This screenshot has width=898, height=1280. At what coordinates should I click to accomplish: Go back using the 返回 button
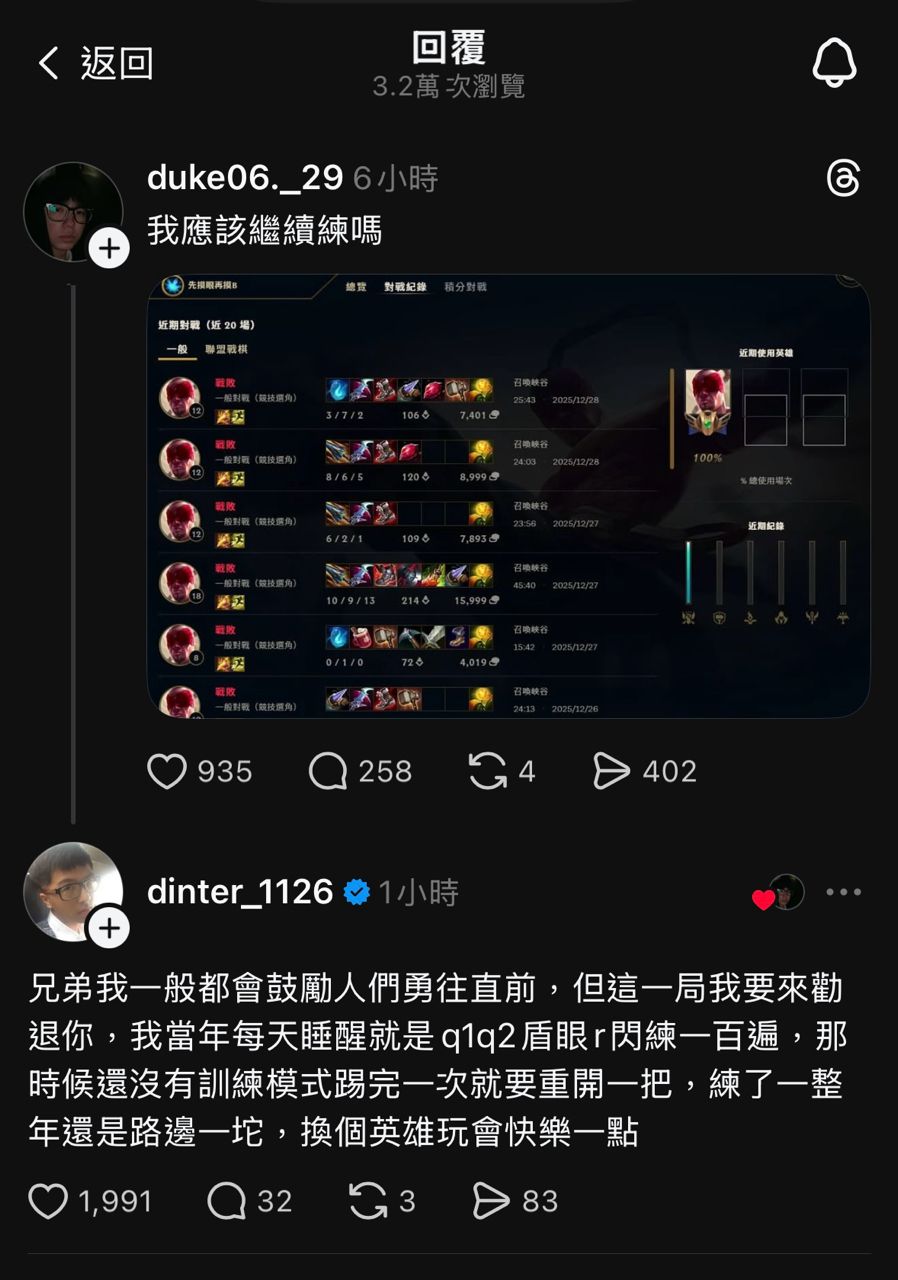(95, 64)
